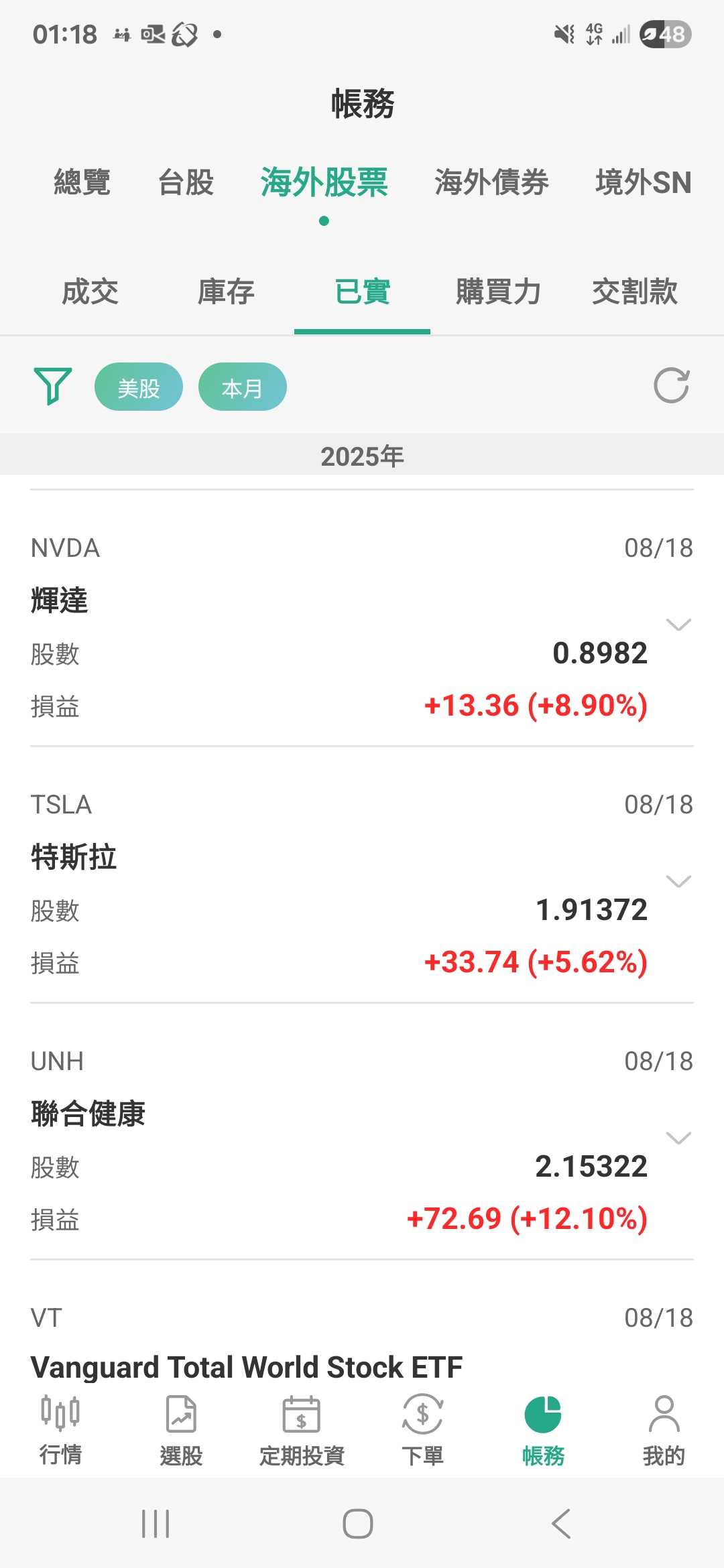Select the 境外SN tab

(x=643, y=182)
